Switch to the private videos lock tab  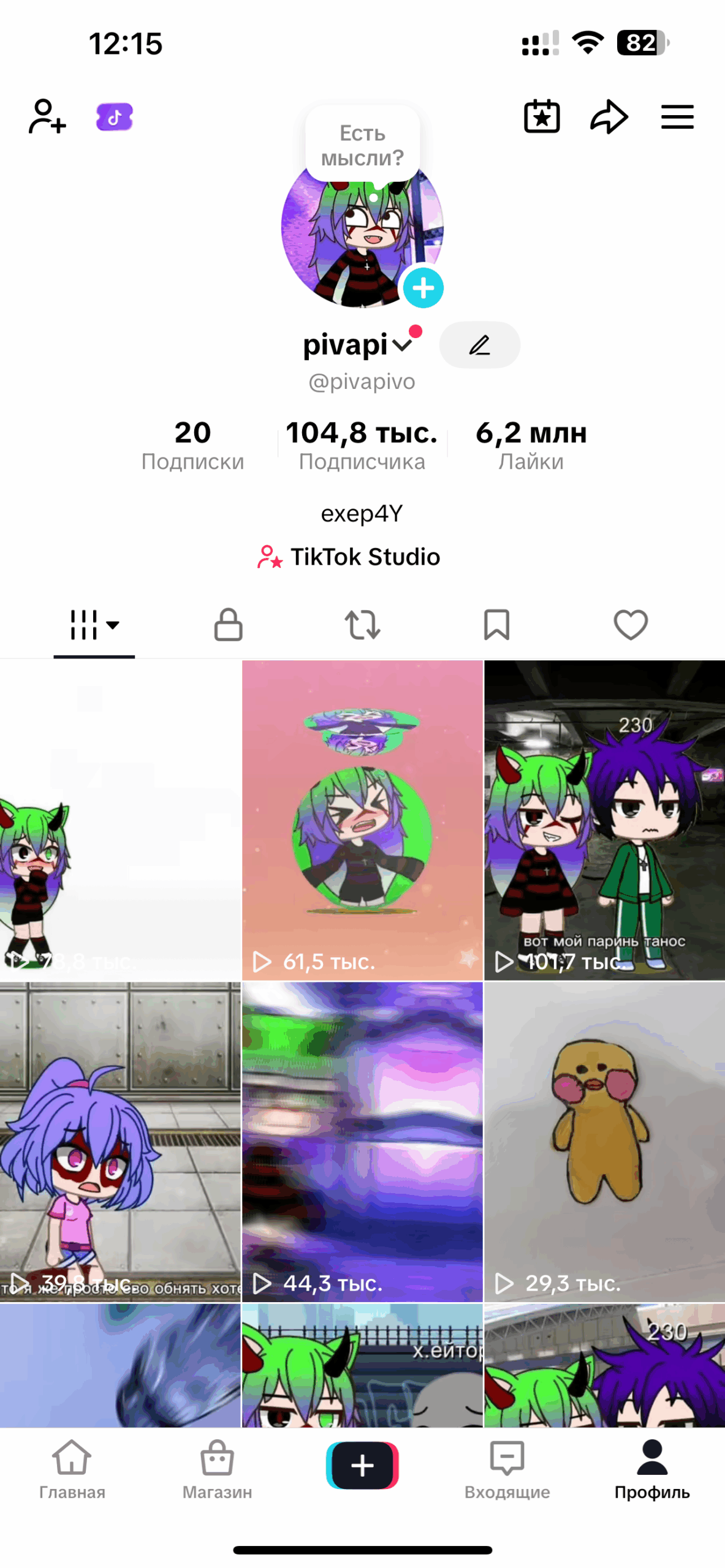228,625
